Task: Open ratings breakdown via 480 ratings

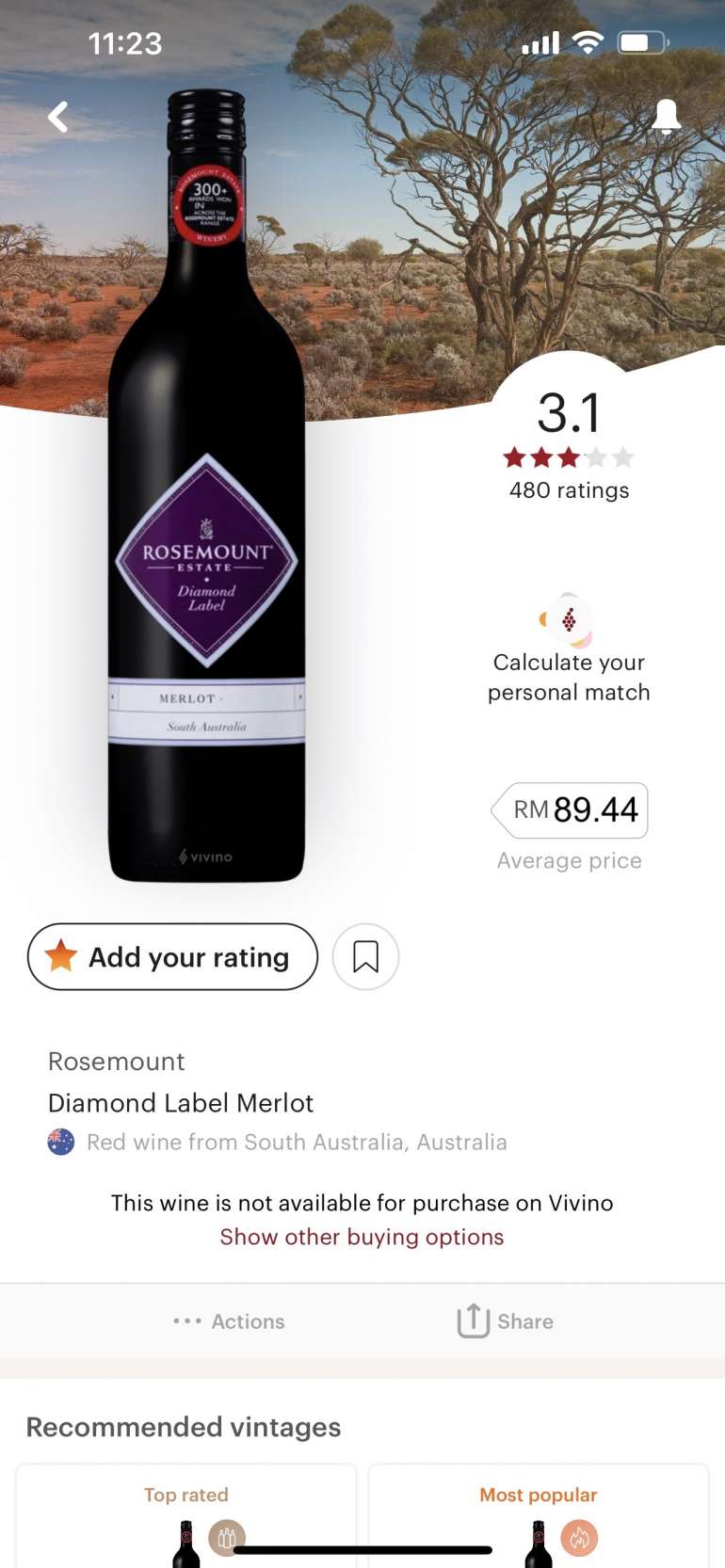Action: (569, 489)
